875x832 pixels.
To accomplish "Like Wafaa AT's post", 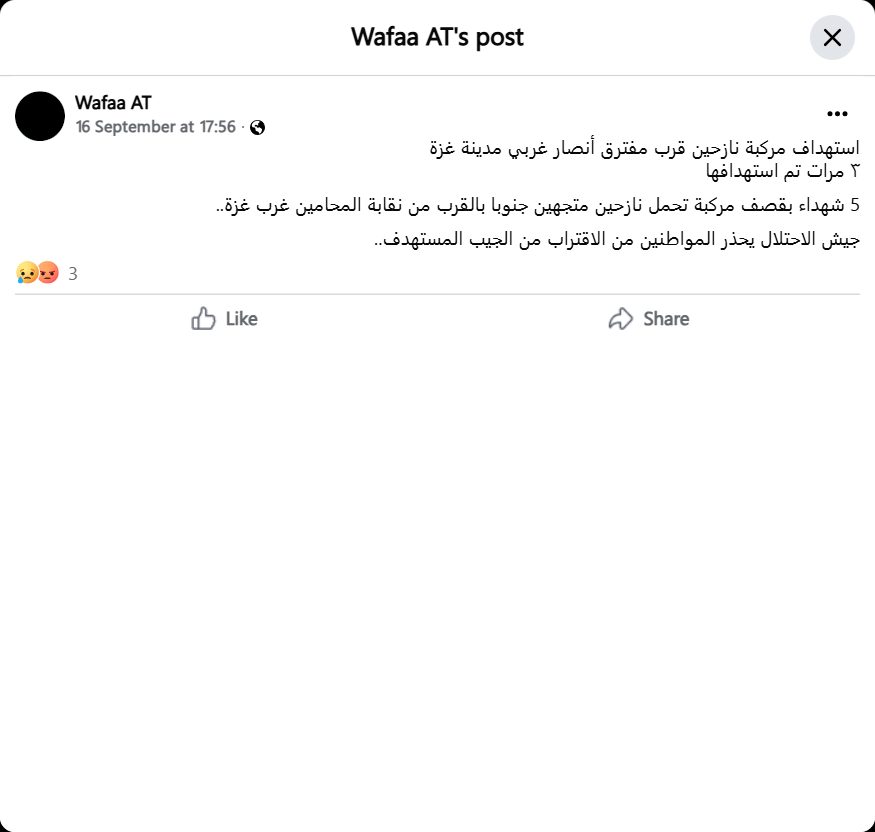I will [225, 319].
